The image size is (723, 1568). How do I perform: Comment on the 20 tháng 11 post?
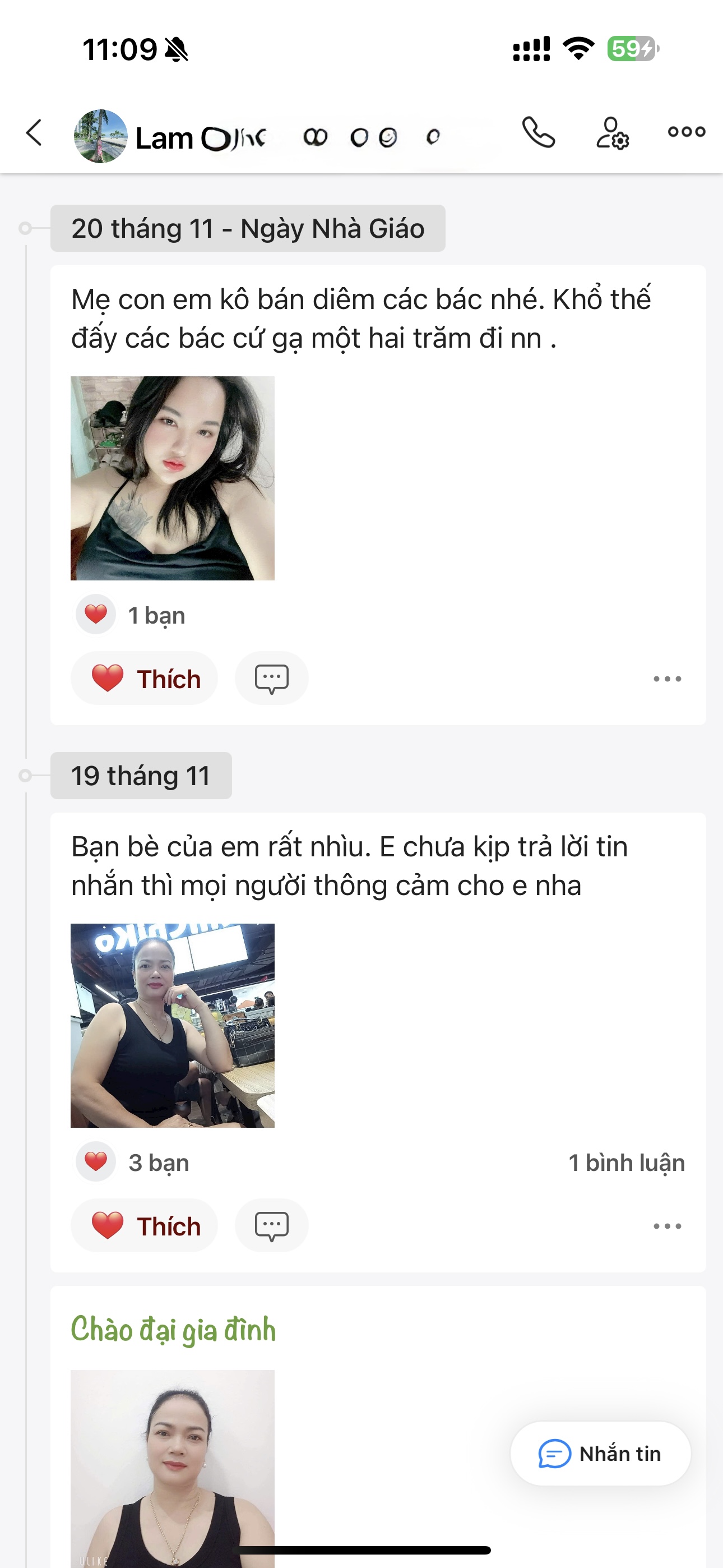click(271, 679)
